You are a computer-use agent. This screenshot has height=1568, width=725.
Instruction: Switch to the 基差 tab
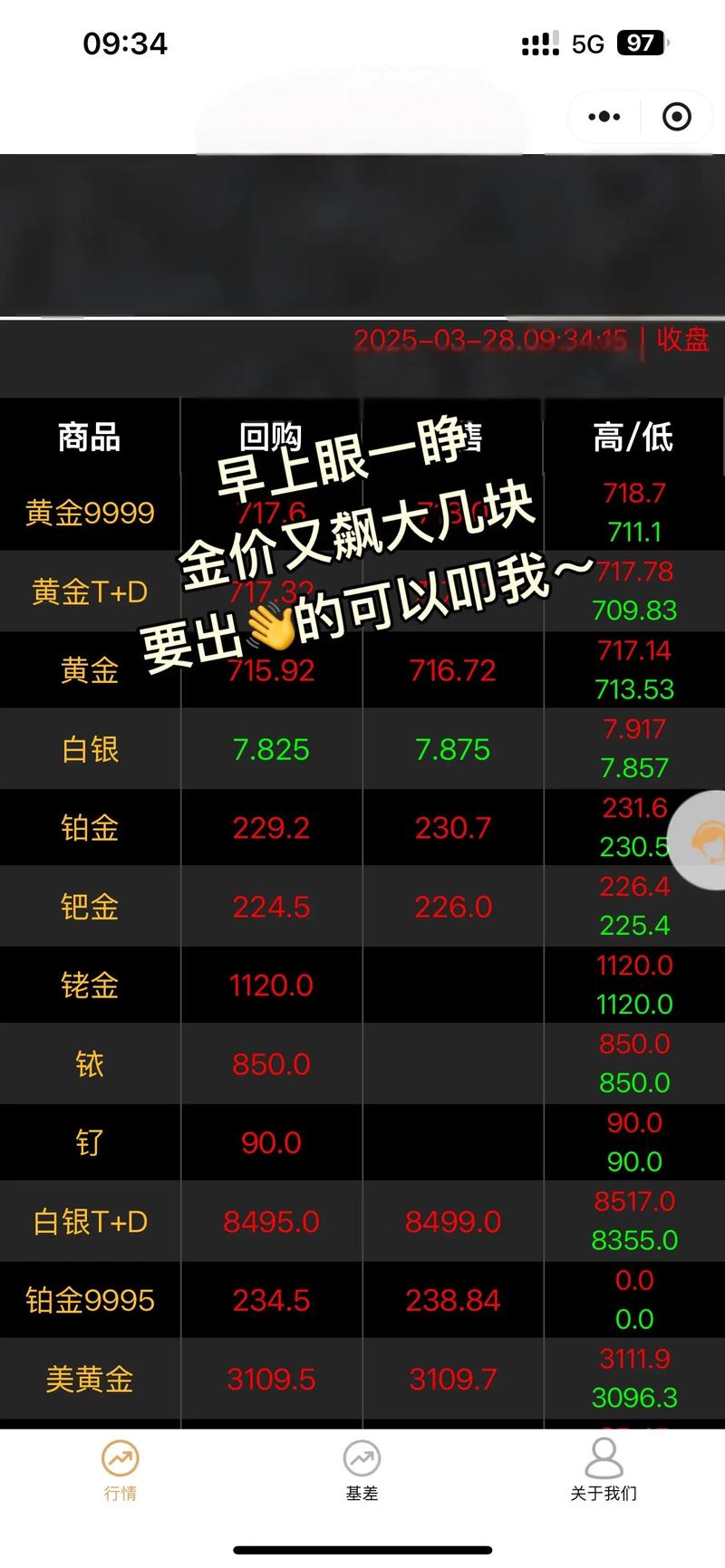362,1471
